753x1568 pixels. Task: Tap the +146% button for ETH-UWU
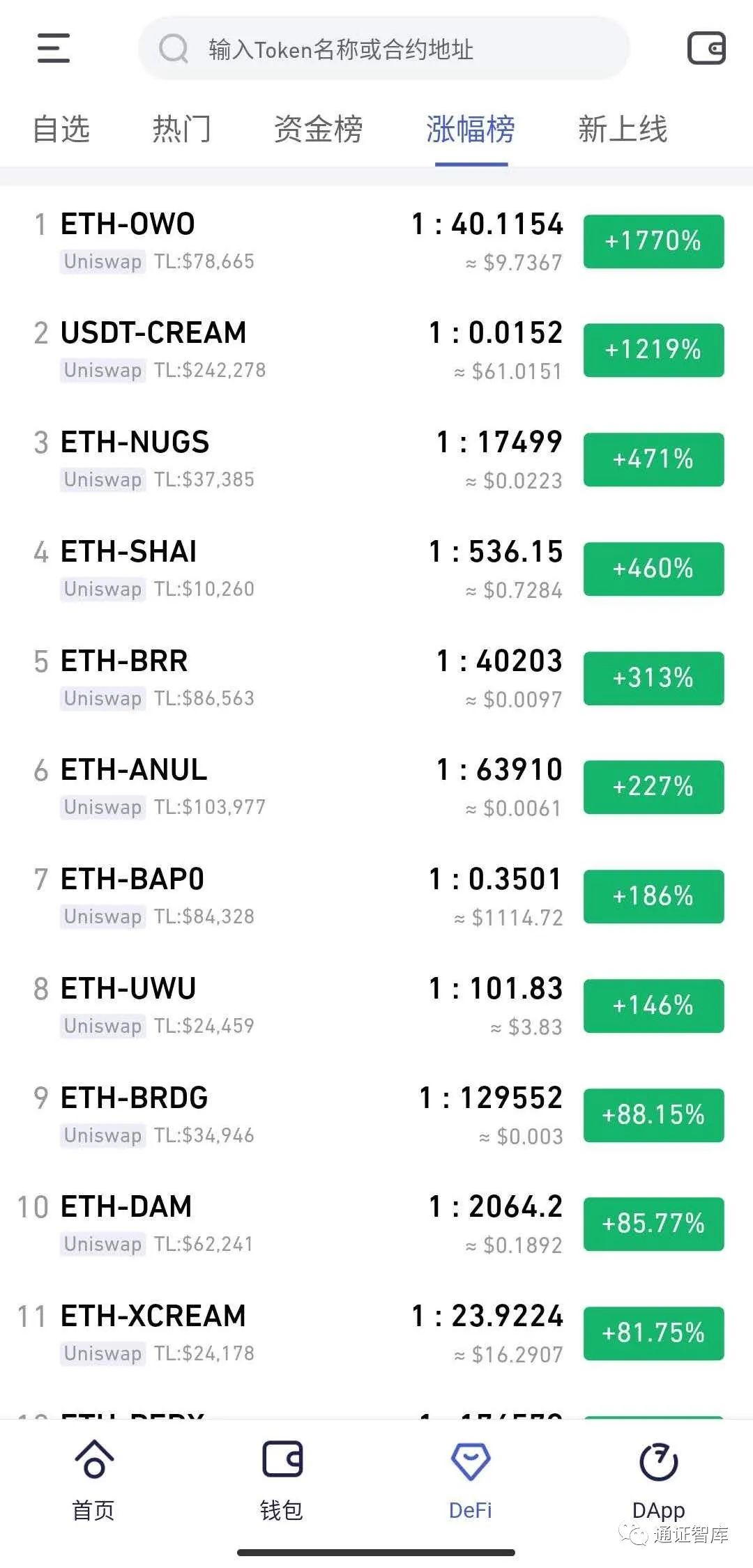(653, 1006)
